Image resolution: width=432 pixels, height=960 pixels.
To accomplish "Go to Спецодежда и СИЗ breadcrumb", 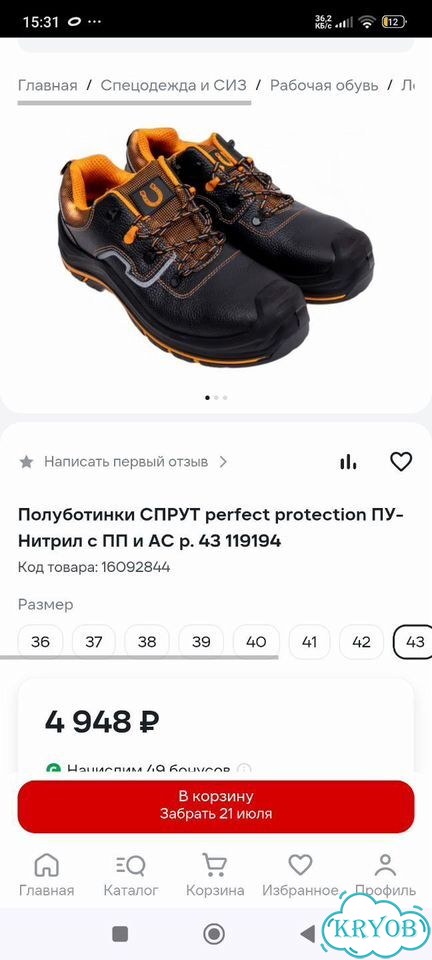I will [174, 85].
